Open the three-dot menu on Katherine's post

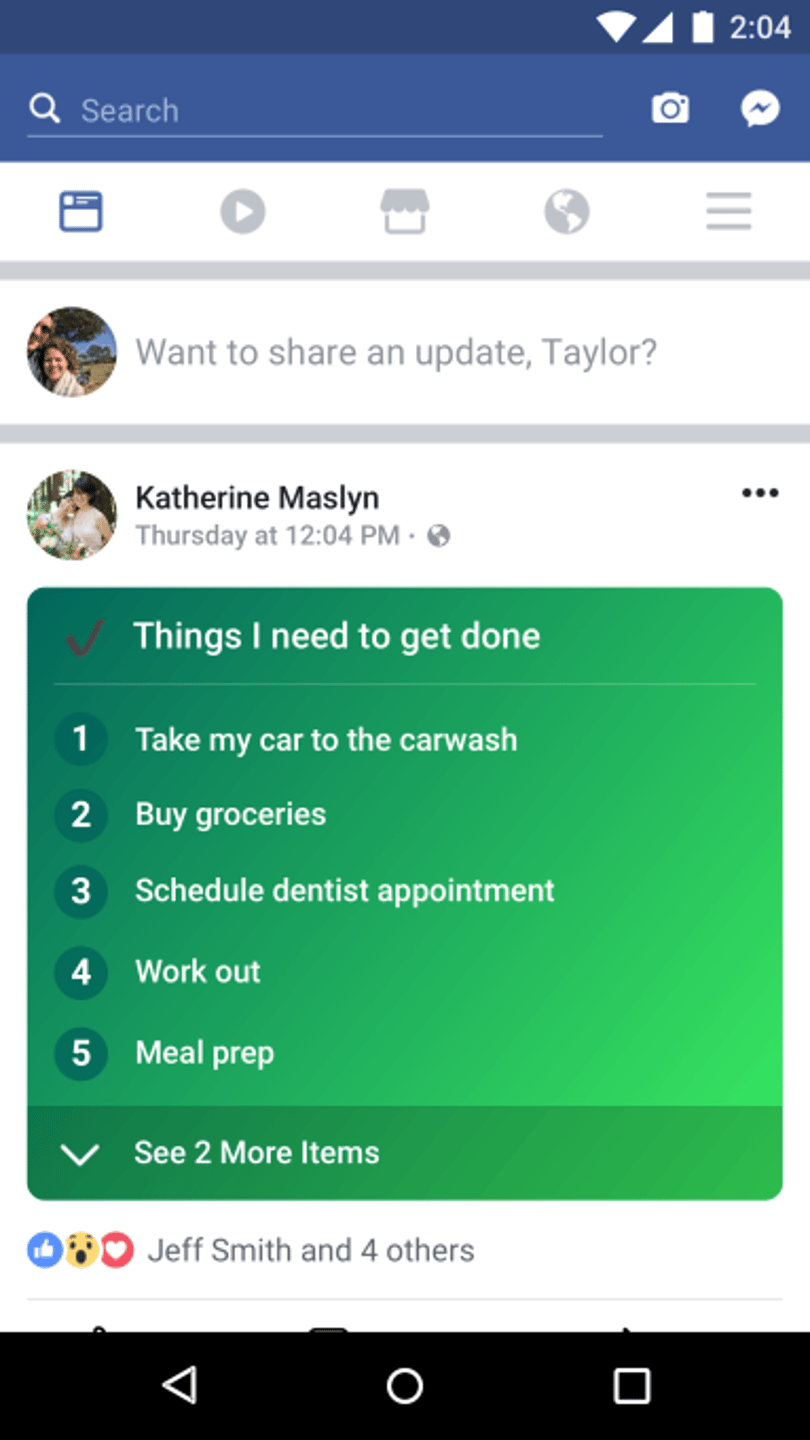(x=760, y=492)
